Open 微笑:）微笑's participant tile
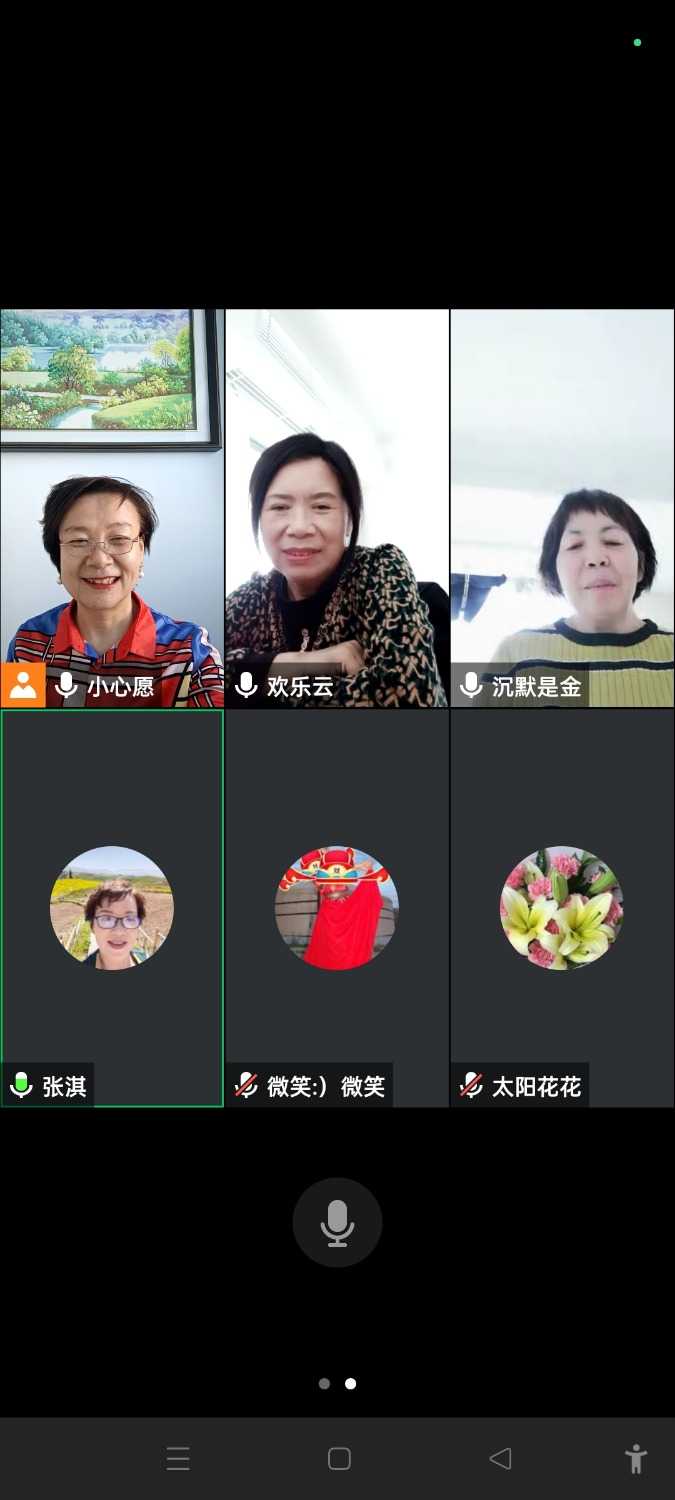 337,908
